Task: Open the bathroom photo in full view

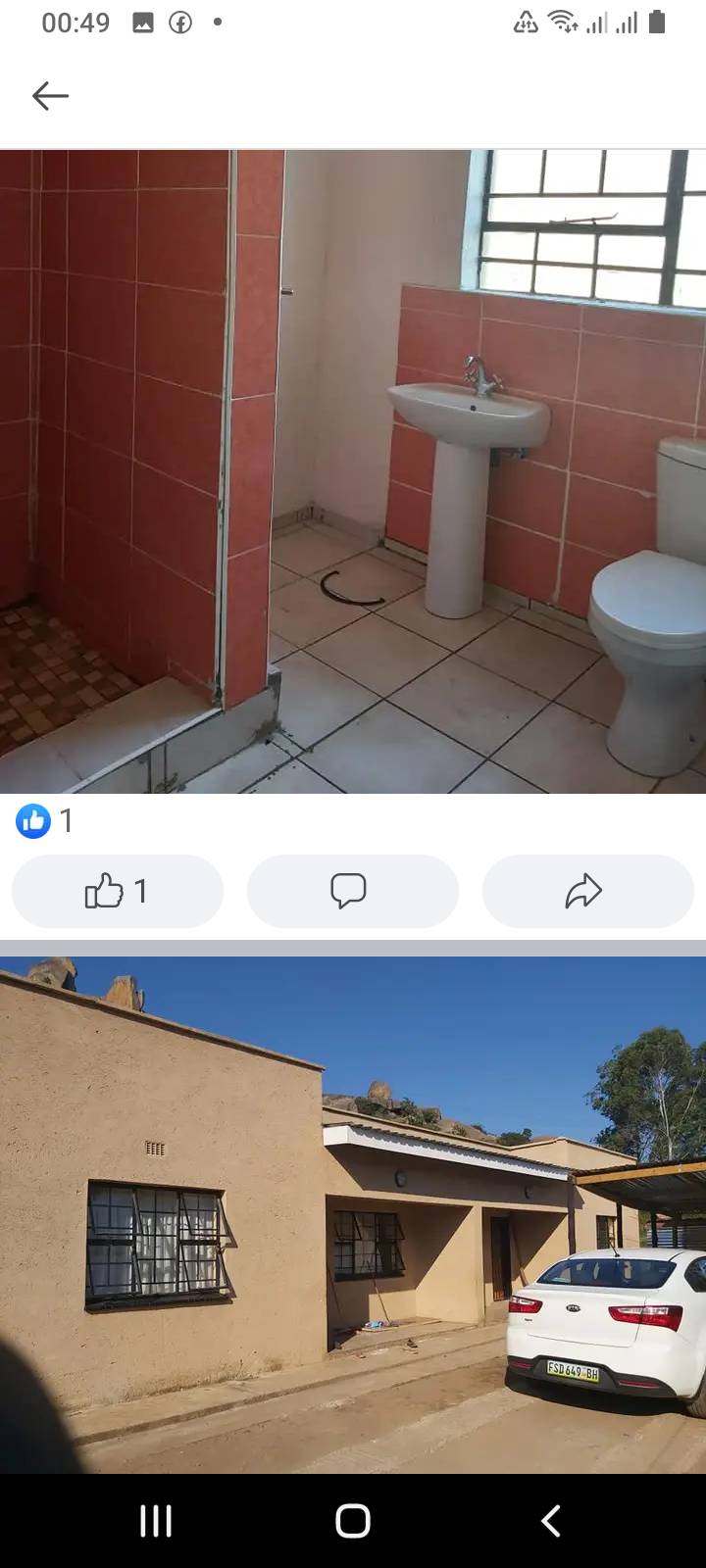Action: point(353,470)
